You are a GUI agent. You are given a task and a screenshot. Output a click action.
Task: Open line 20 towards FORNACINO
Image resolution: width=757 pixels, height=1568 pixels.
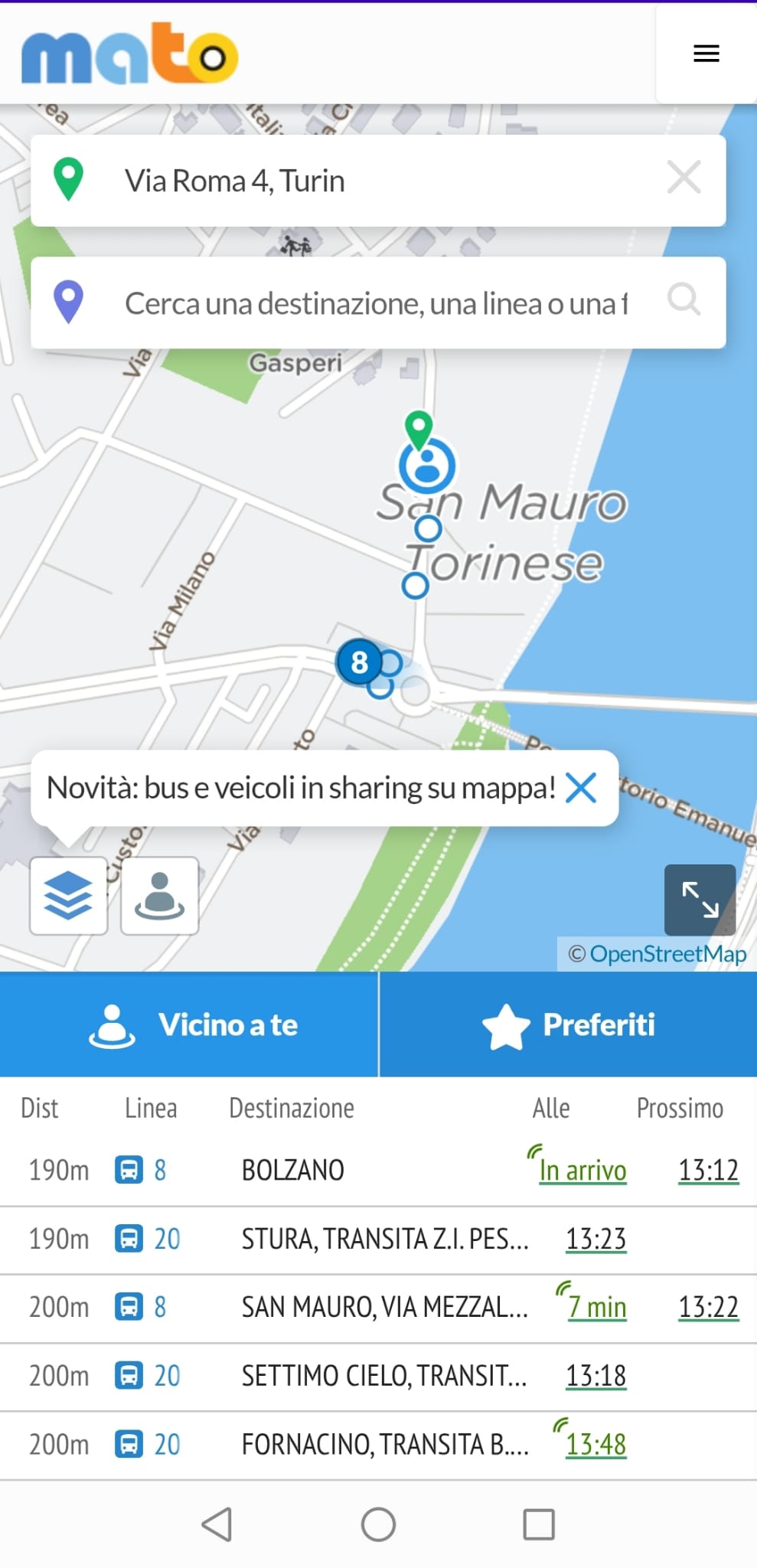[x=383, y=1445]
